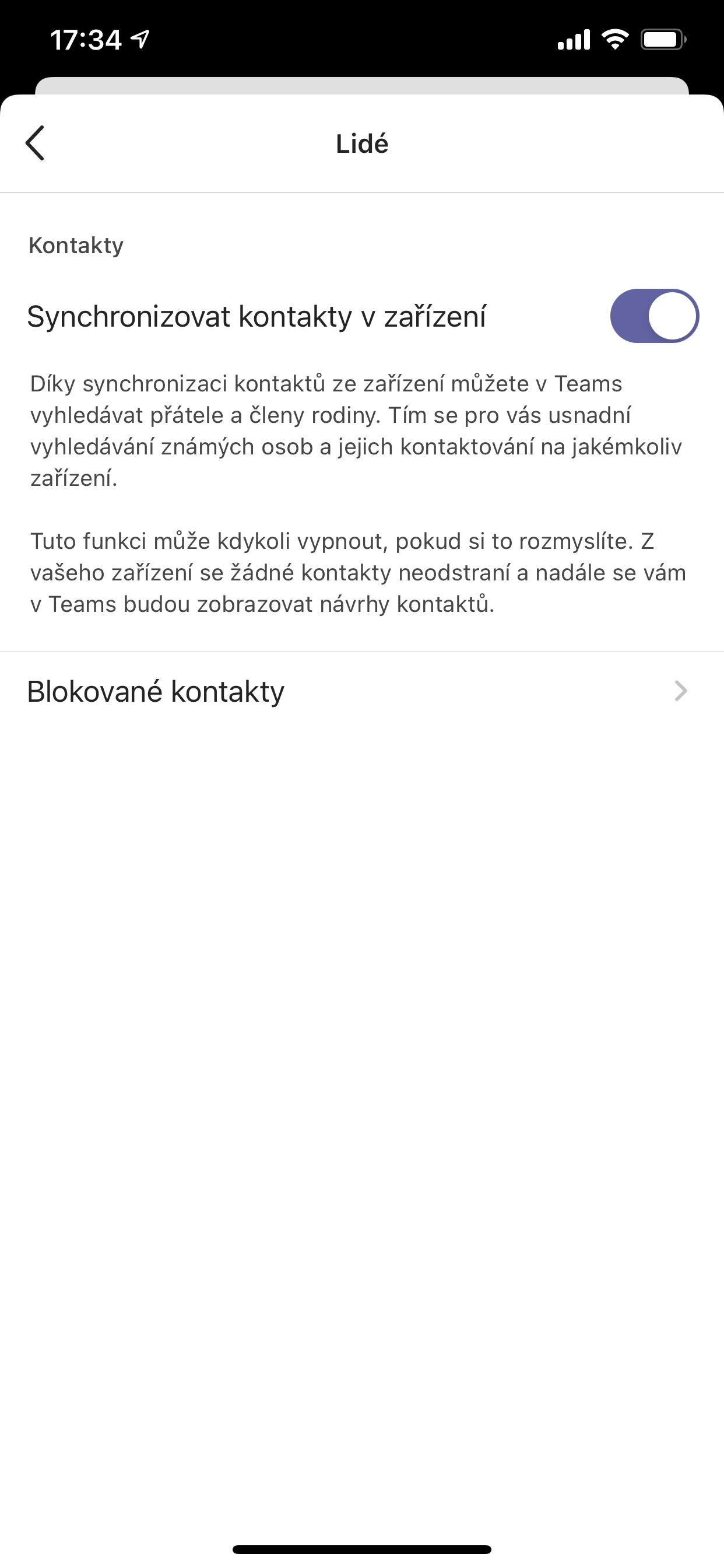
Task: Turn off Synchronizovat kontakty v zařízení
Action: pos(654,316)
